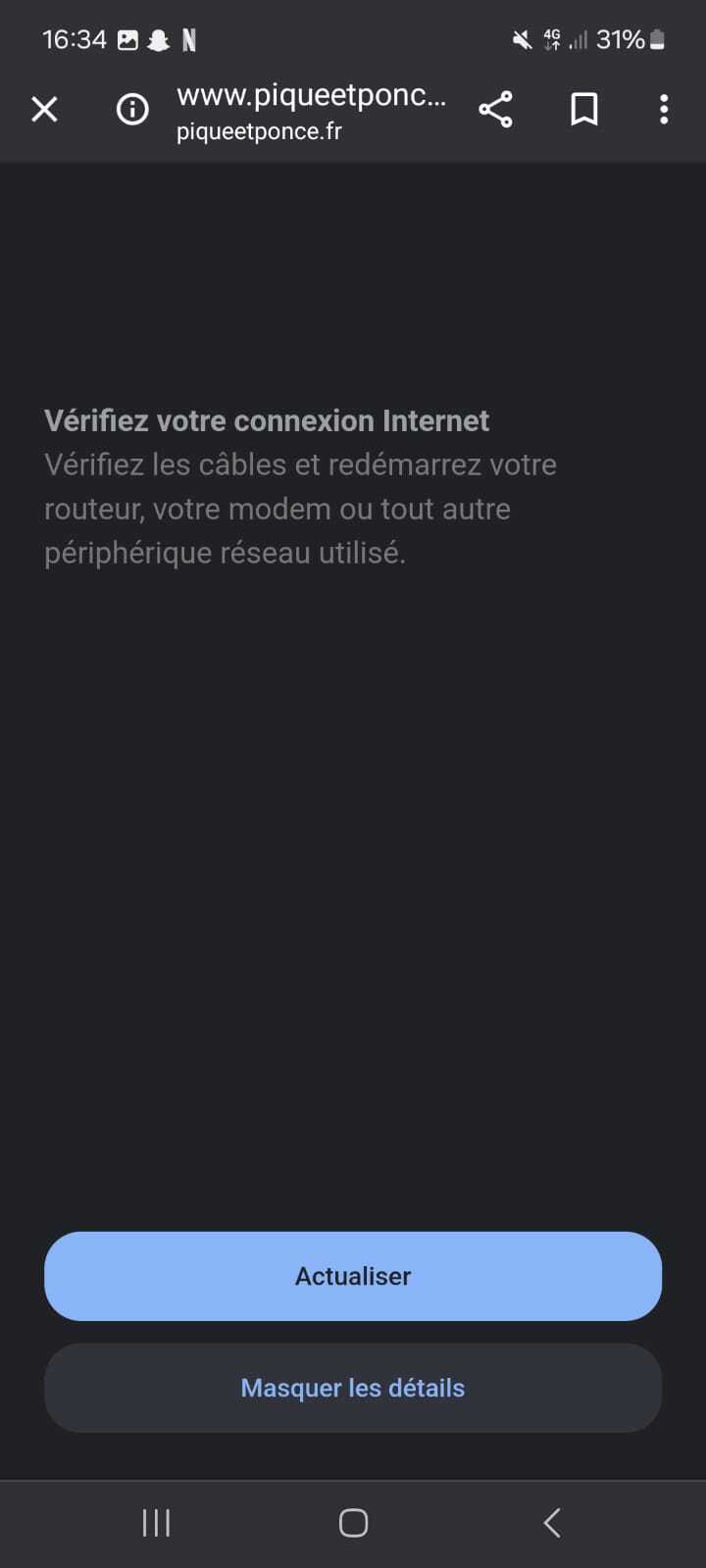706x1568 pixels.
Task: Close the browser custom tab
Action: pyautogui.click(x=44, y=109)
